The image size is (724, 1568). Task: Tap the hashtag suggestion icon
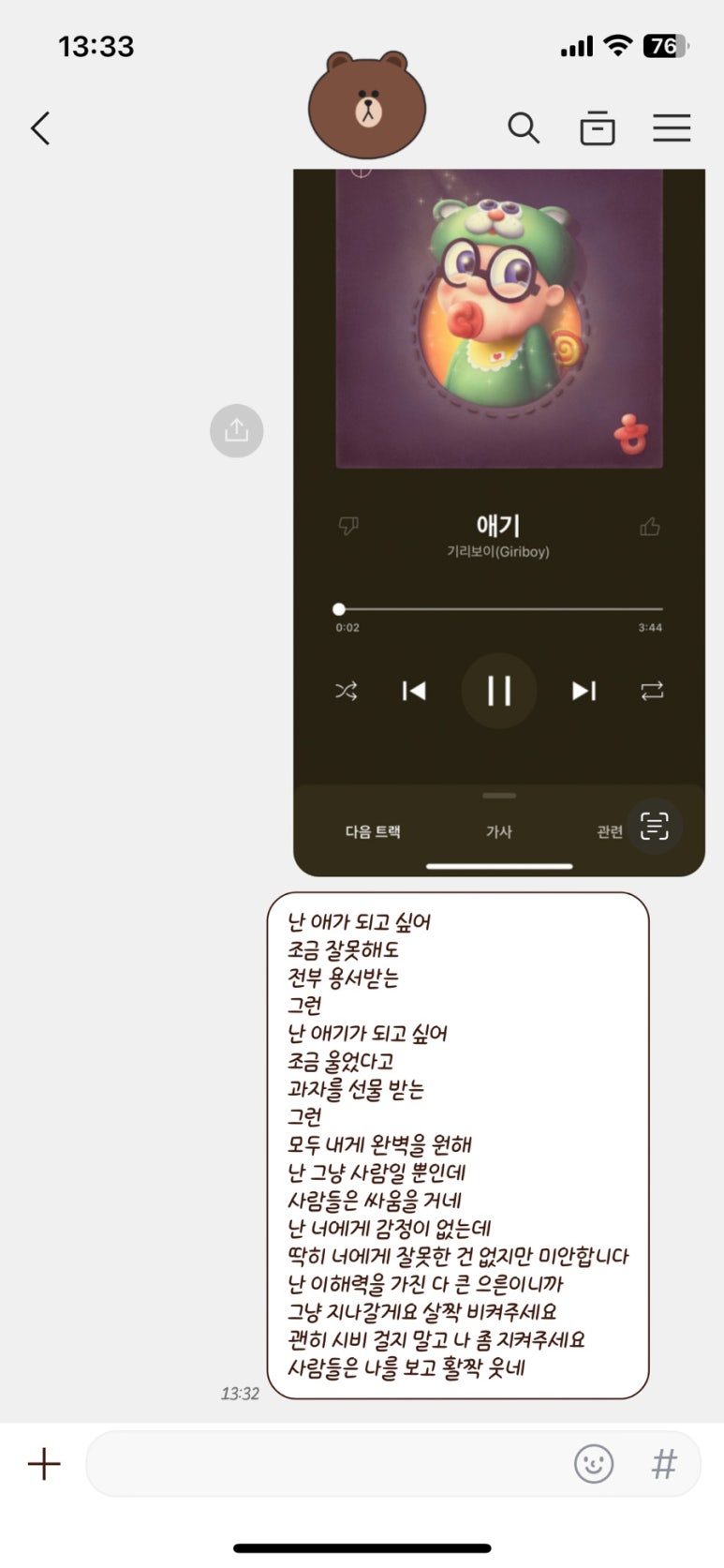click(664, 1463)
